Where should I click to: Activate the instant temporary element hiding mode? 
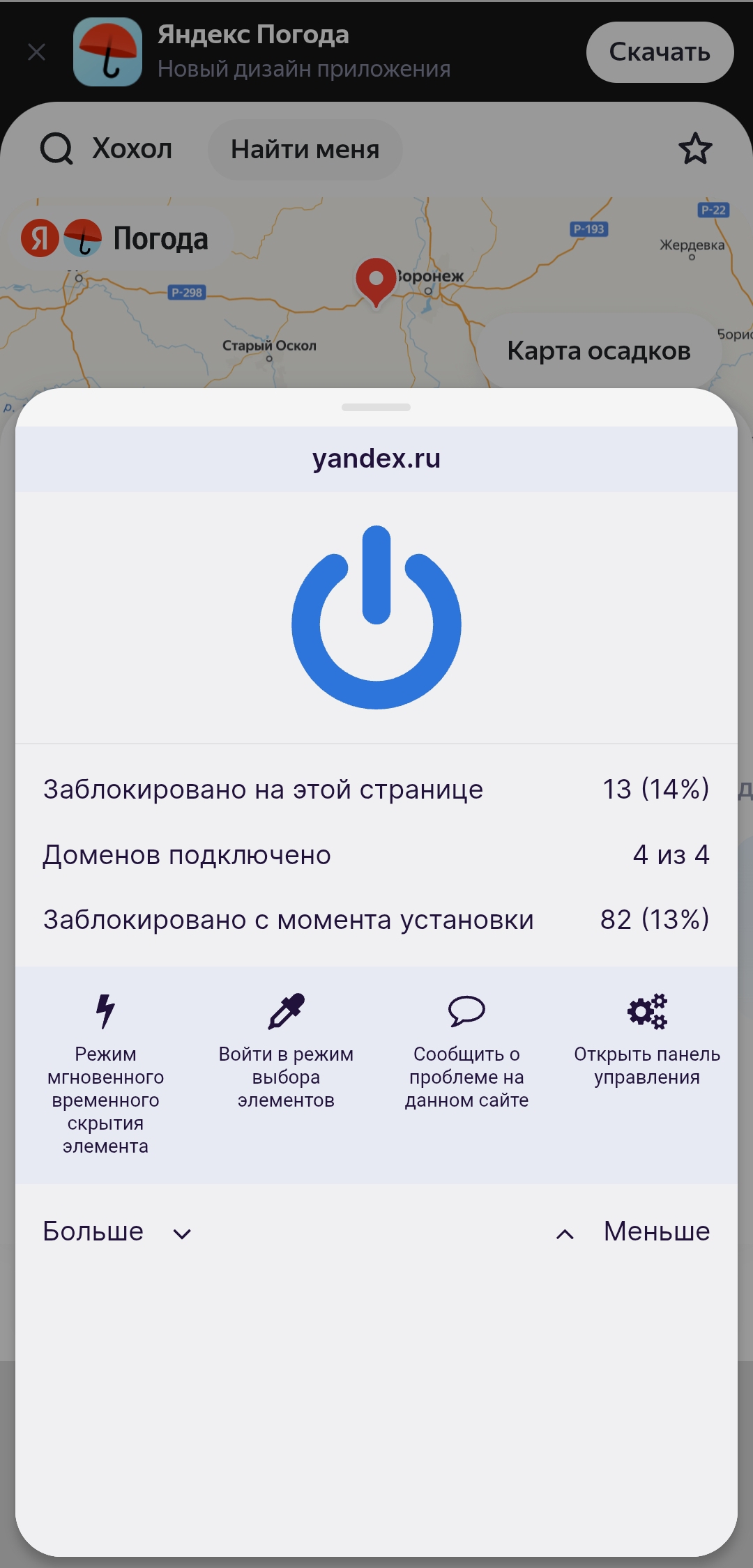point(105,1074)
